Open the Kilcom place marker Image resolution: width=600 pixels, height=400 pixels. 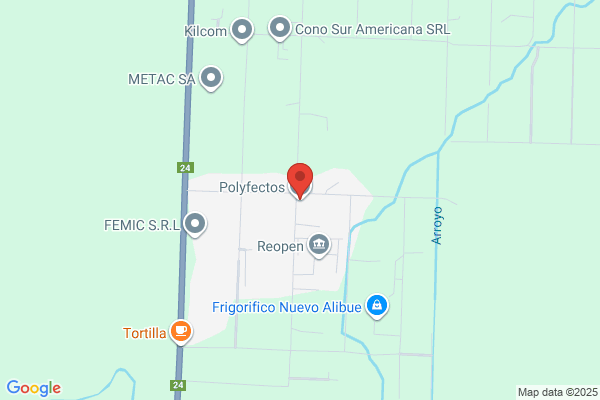(242, 30)
